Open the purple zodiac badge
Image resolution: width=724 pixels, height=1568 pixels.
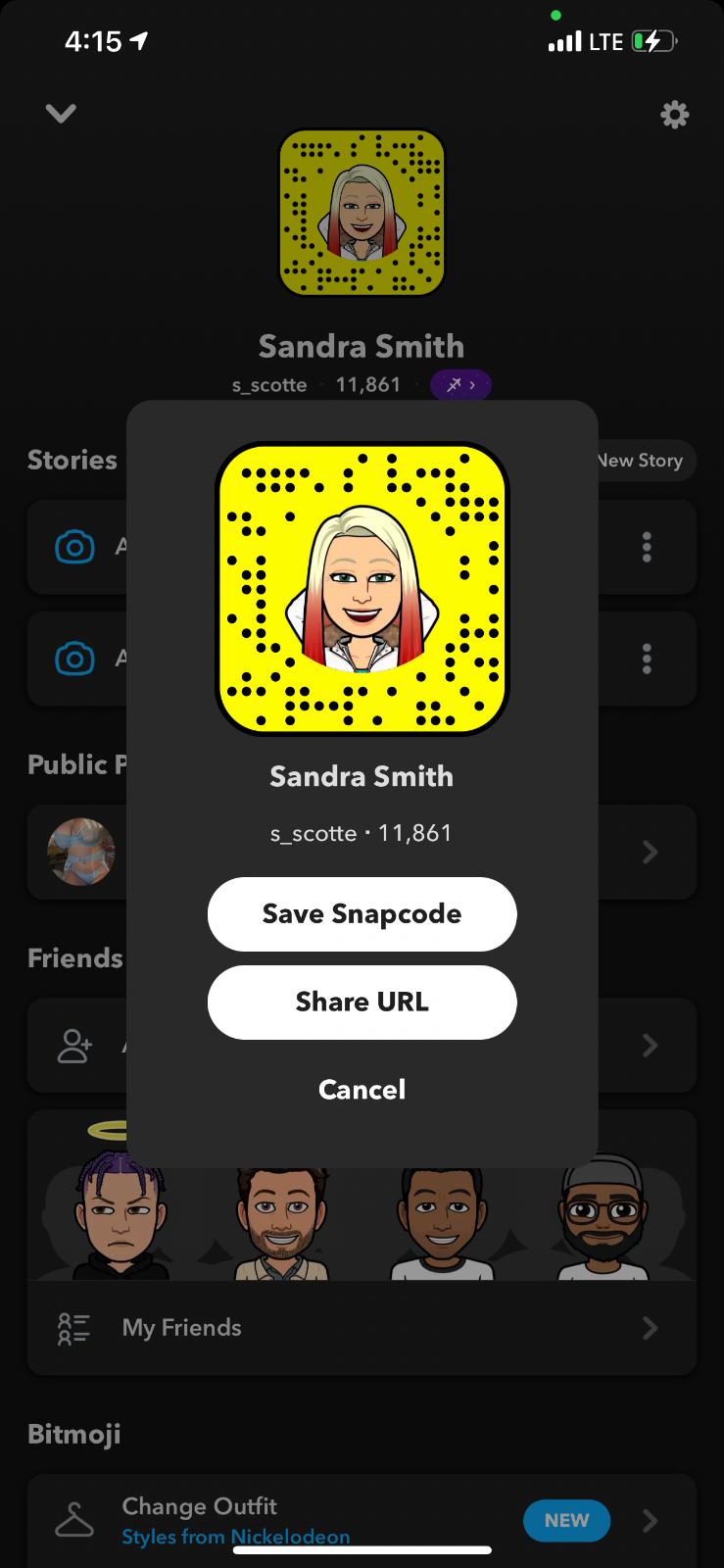pos(460,385)
